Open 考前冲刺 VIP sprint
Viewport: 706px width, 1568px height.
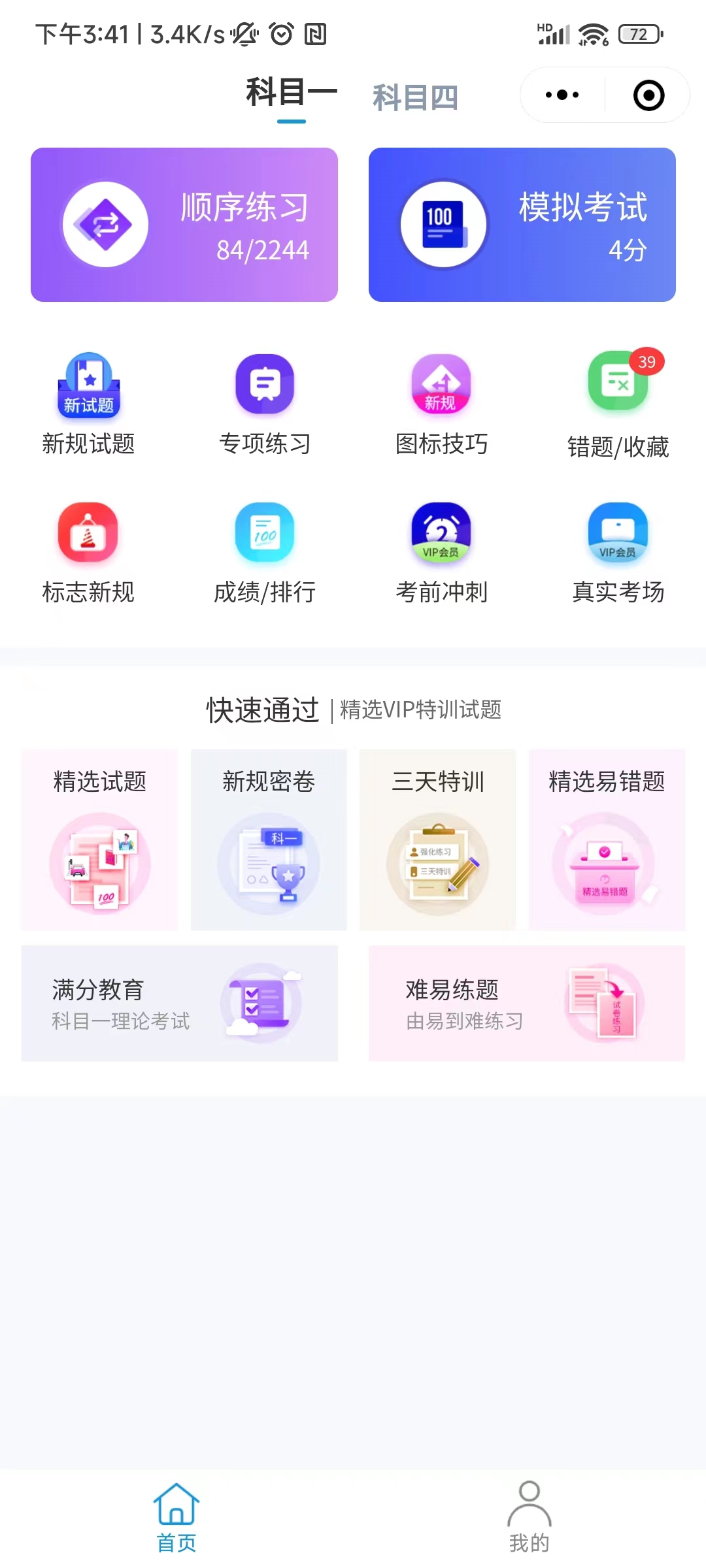(441, 553)
